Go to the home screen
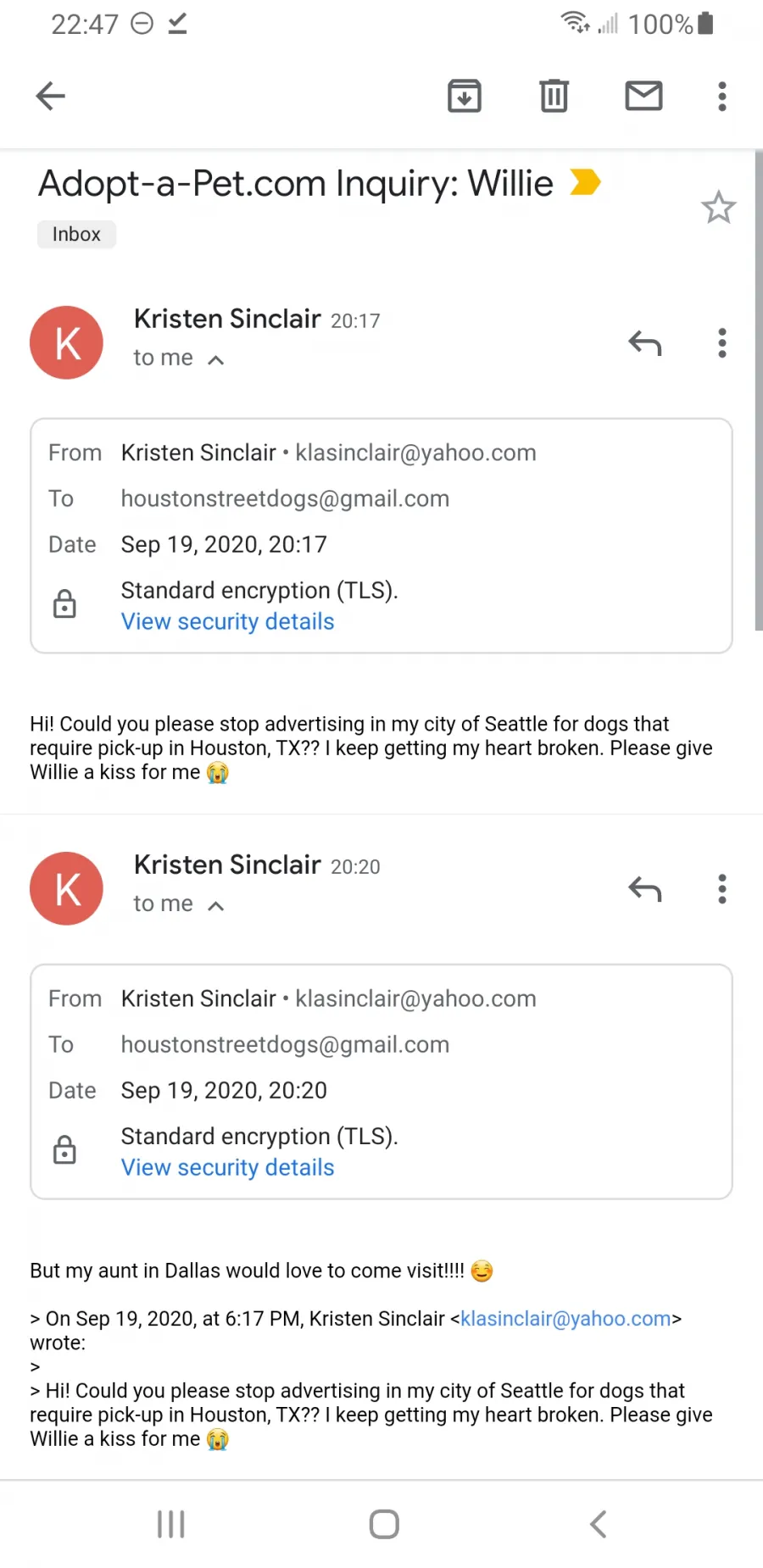The height and width of the screenshot is (1568, 763). click(384, 1524)
